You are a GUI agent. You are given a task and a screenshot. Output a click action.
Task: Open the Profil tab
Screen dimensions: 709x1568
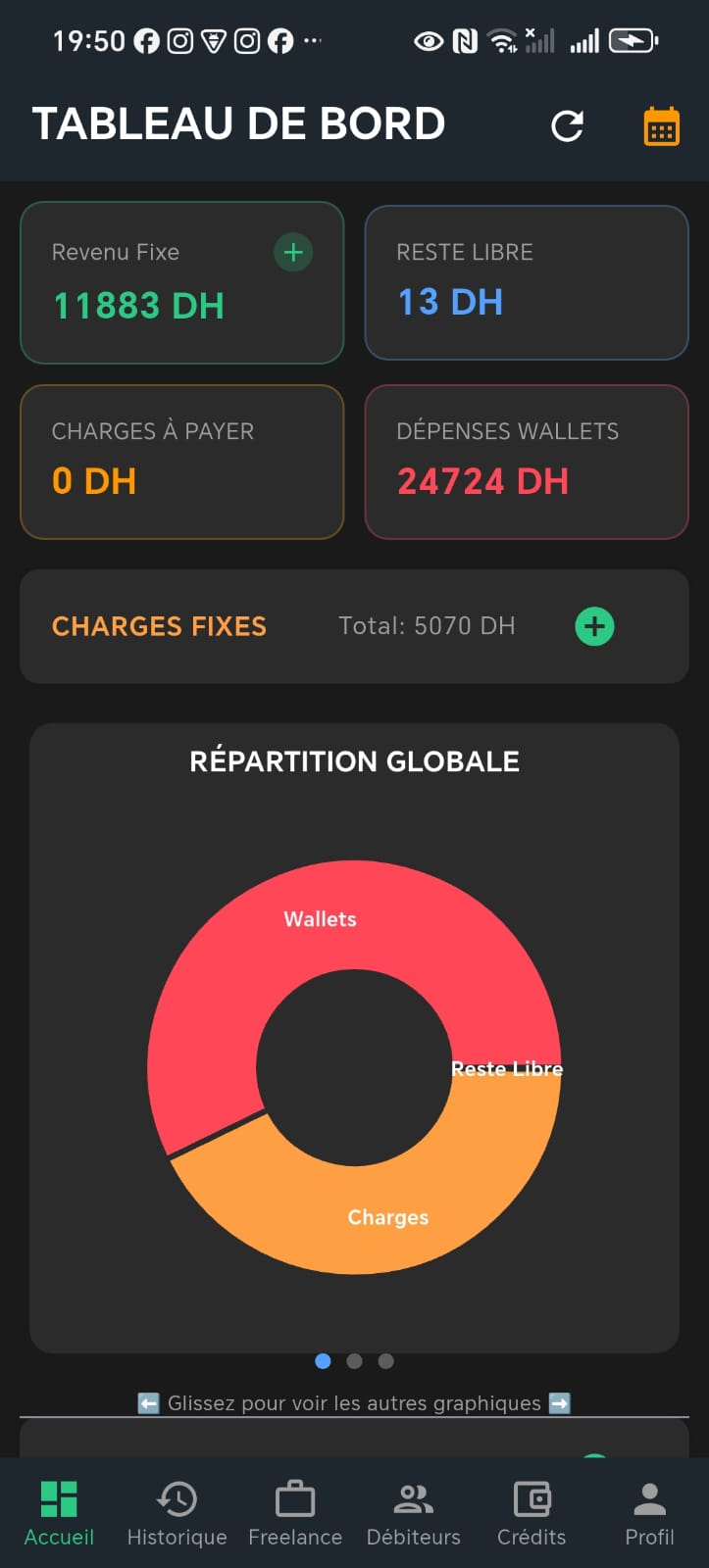pos(649,1513)
